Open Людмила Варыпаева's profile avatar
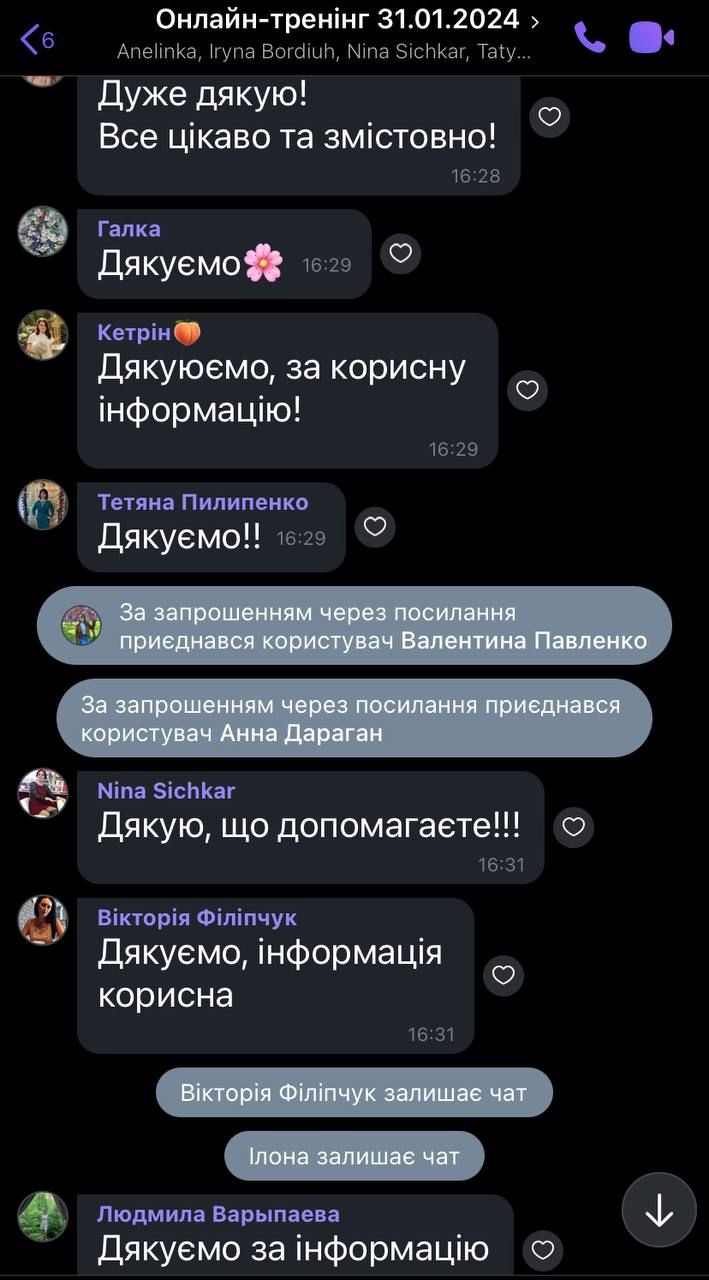The width and height of the screenshot is (709, 1280). click(x=42, y=1216)
